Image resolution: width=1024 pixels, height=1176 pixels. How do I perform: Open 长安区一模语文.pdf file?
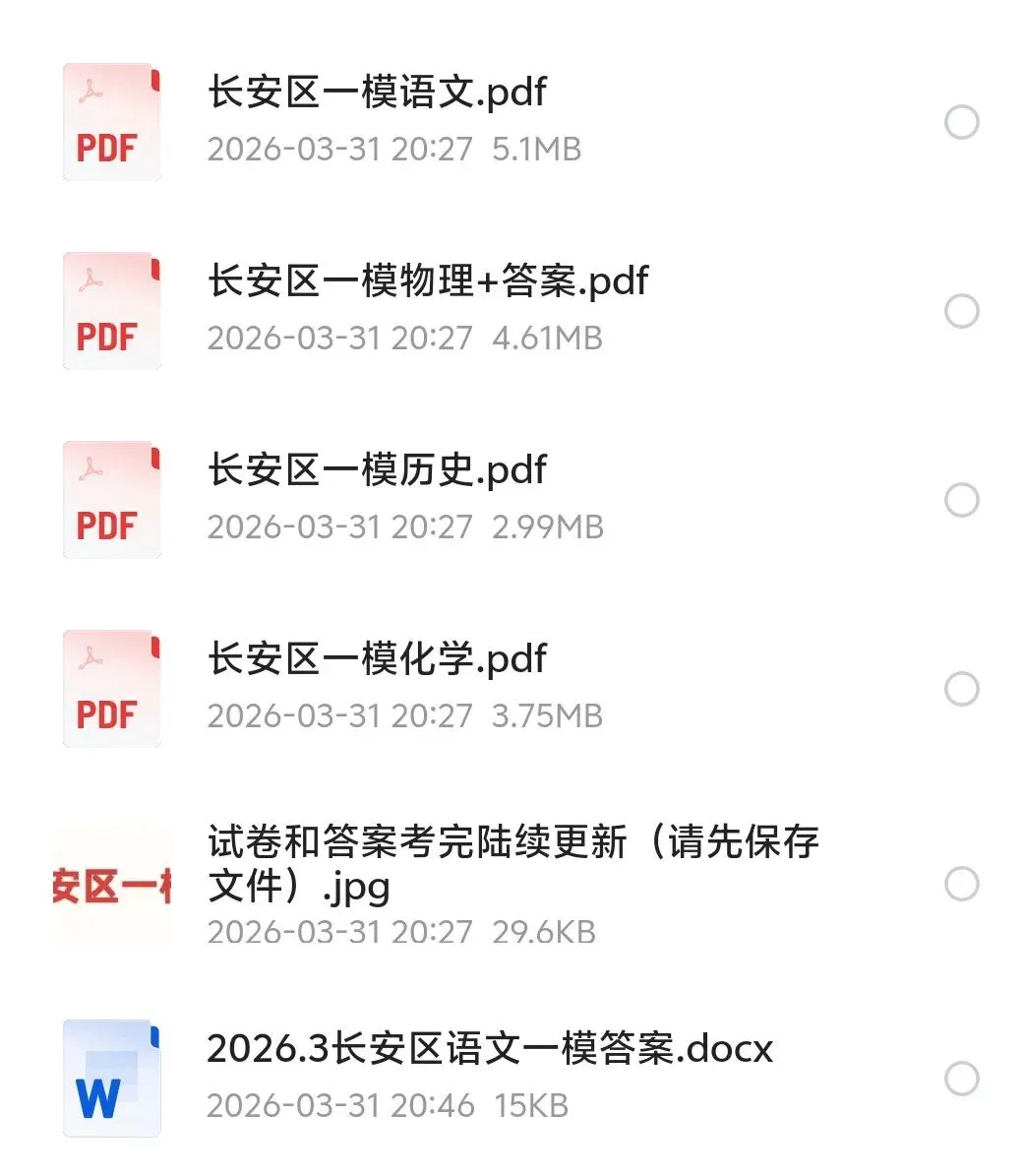click(377, 93)
